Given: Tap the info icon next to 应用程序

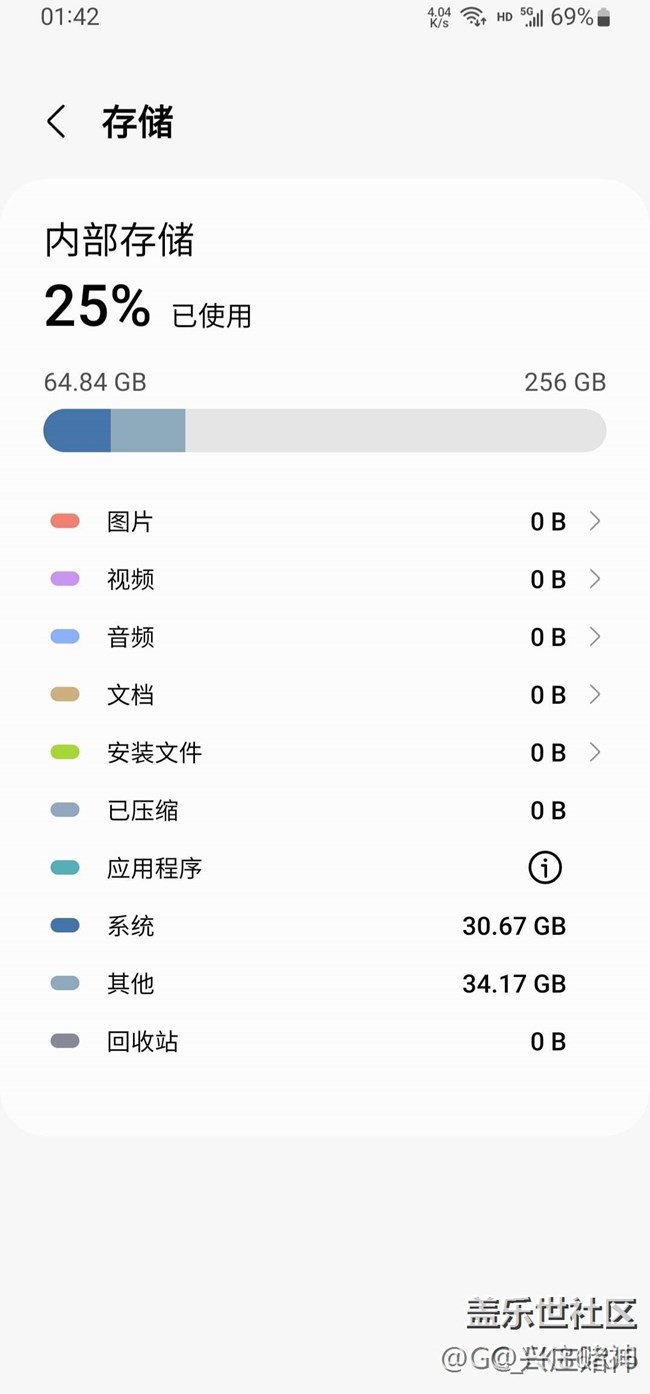Looking at the screenshot, I should (x=545, y=868).
